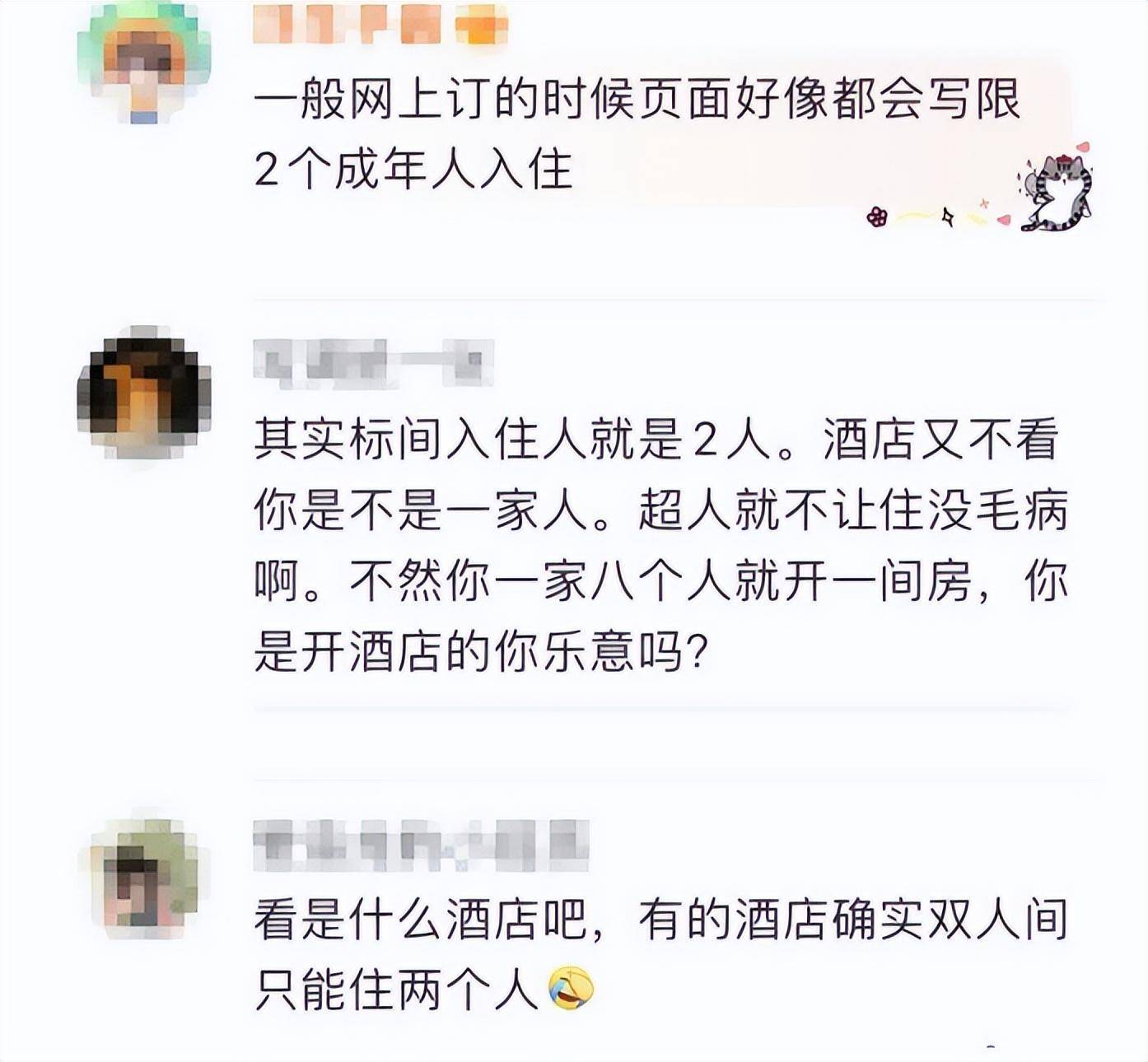Image resolution: width=1148 pixels, height=1062 pixels.
Task: Tap username above the 其实标间入住人 comment
Action: click(373, 362)
